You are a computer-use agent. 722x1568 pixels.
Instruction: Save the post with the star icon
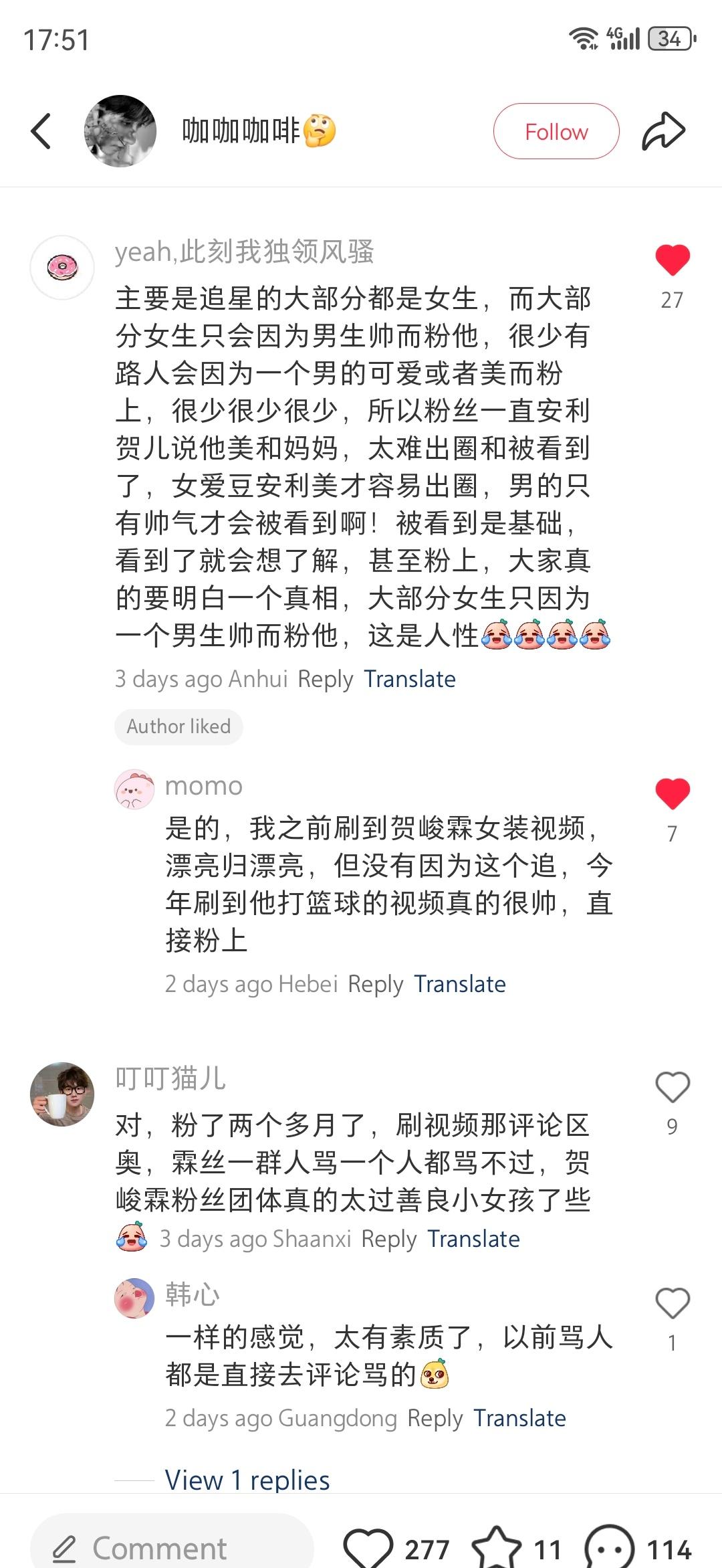coord(496,1548)
